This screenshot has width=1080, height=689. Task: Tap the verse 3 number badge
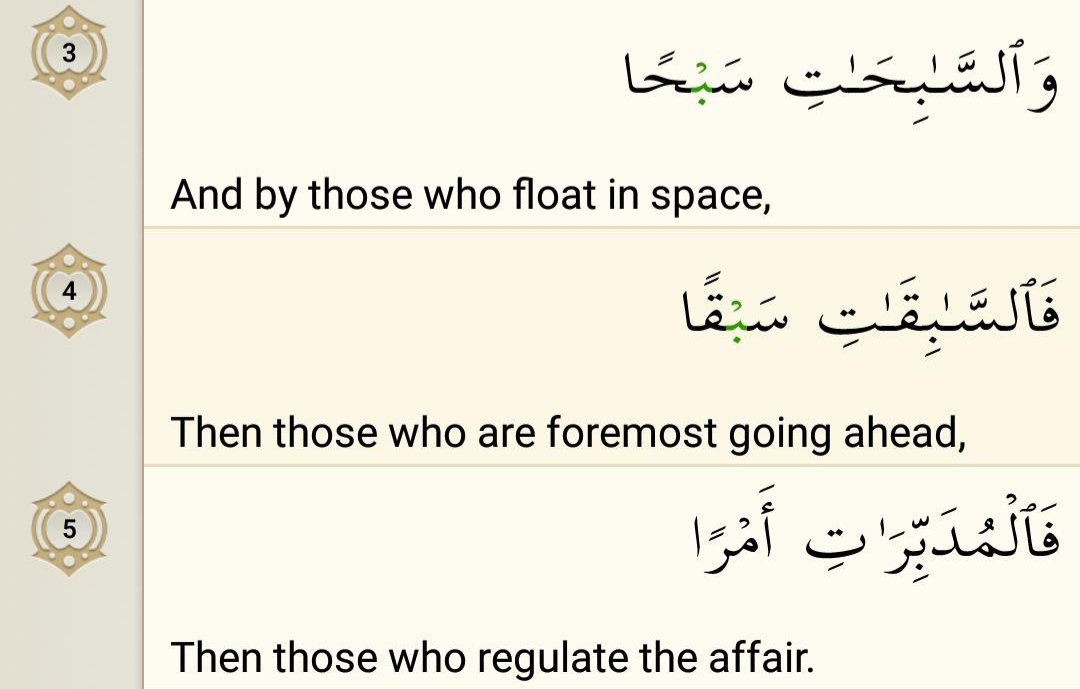[x=69, y=53]
